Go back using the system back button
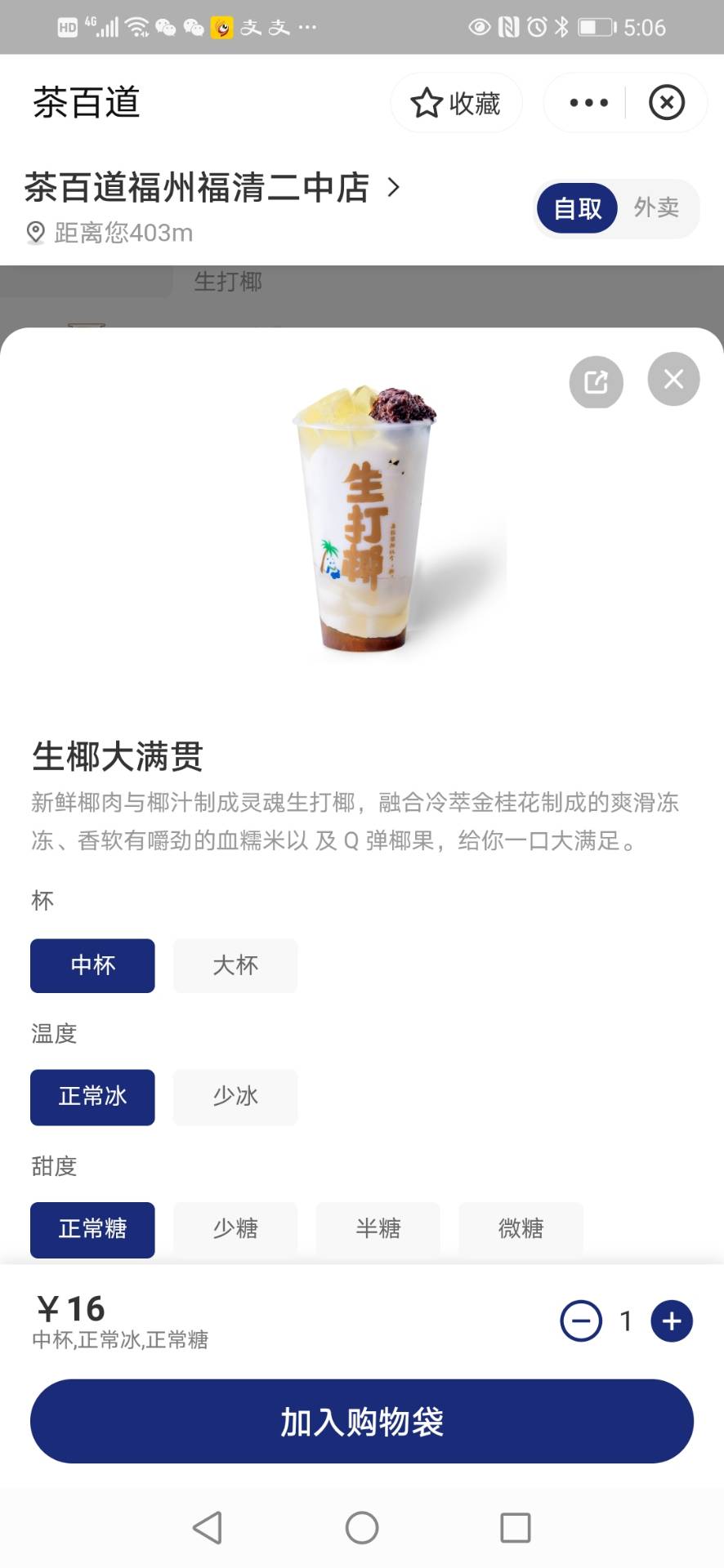 208,1527
